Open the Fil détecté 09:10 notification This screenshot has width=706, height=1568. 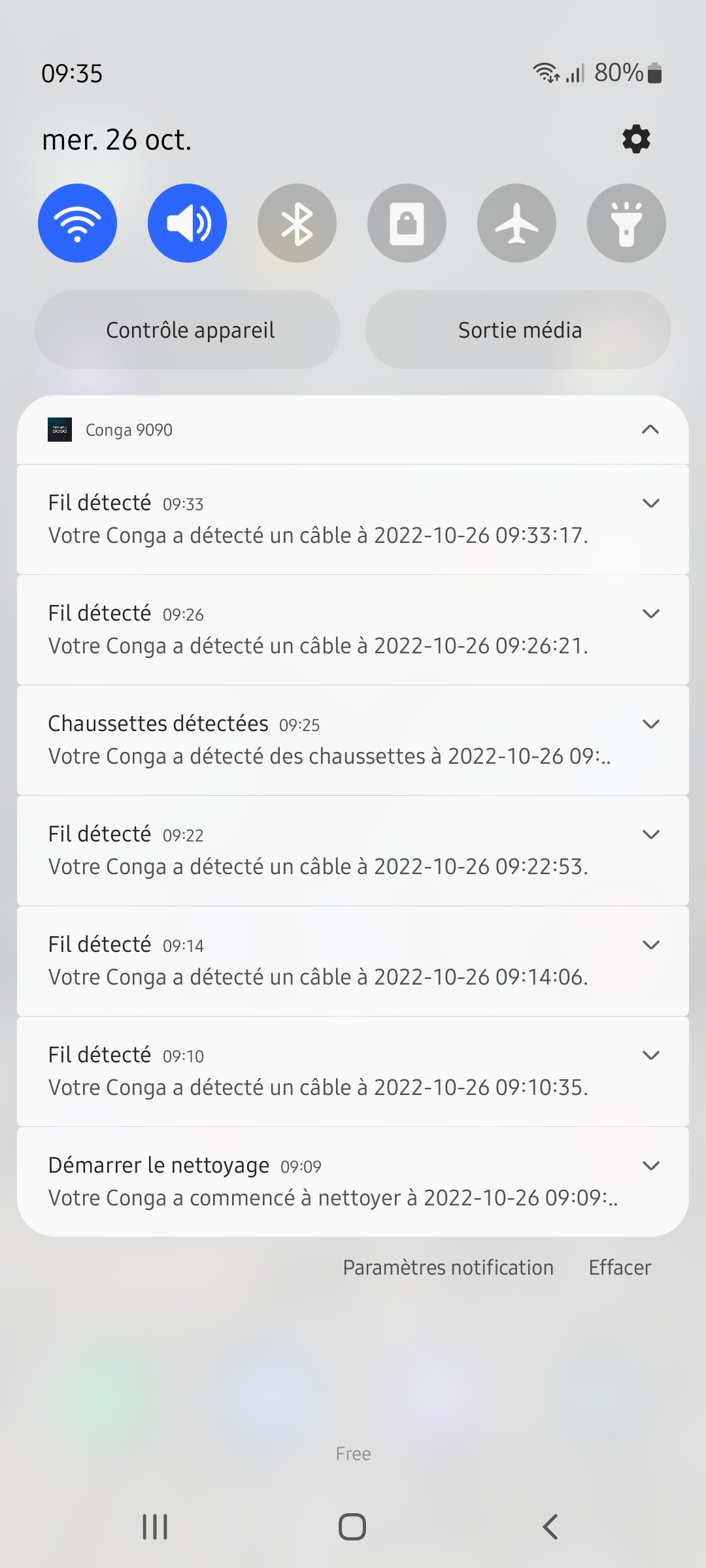(x=353, y=1071)
